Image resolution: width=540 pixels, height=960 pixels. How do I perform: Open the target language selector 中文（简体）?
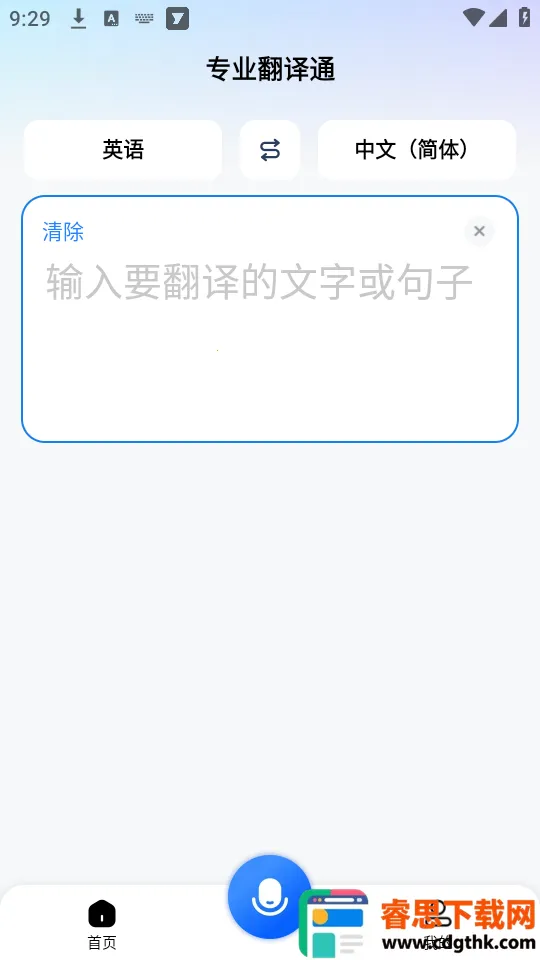(416, 149)
